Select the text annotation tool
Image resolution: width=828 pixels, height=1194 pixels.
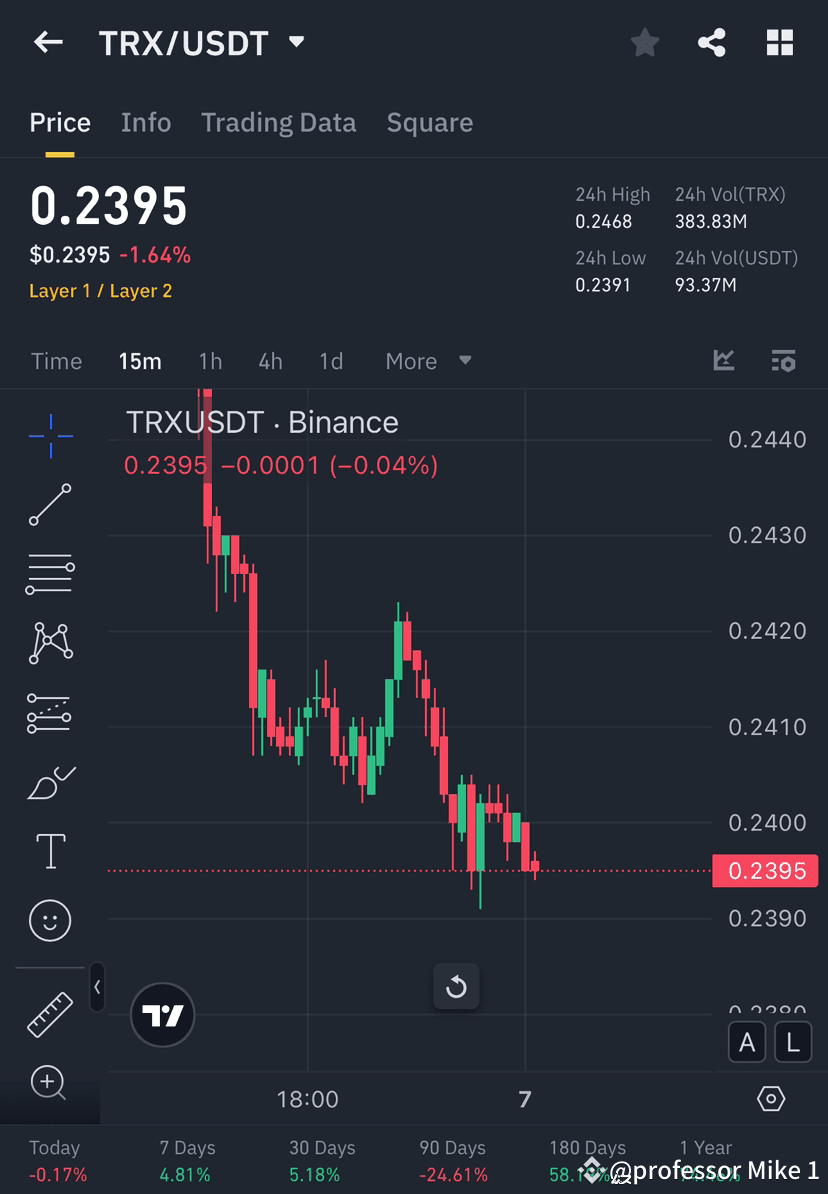point(50,851)
